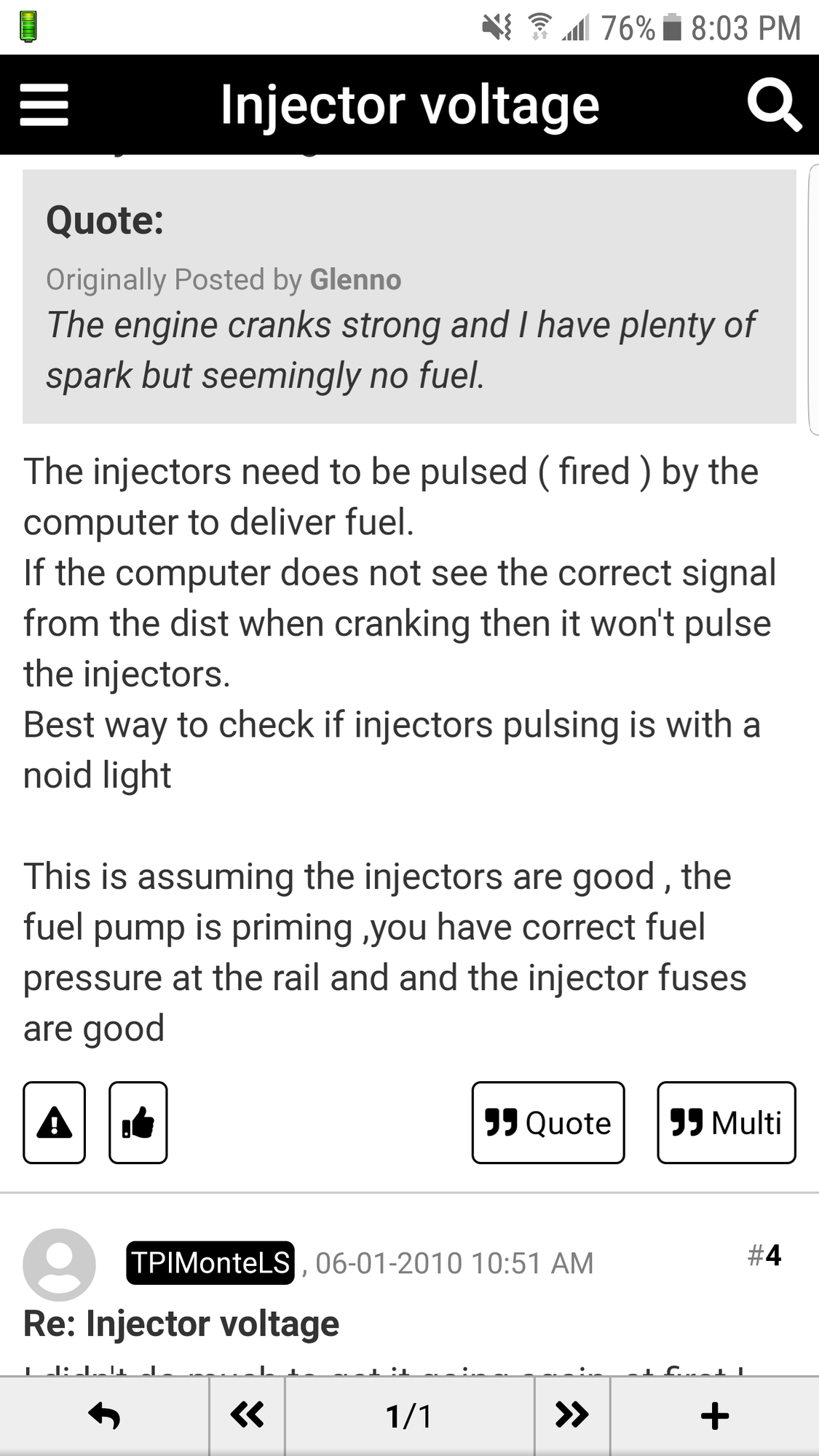The height and width of the screenshot is (1456, 819).
Task: Report this post with warning icon
Action: point(55,1123)
